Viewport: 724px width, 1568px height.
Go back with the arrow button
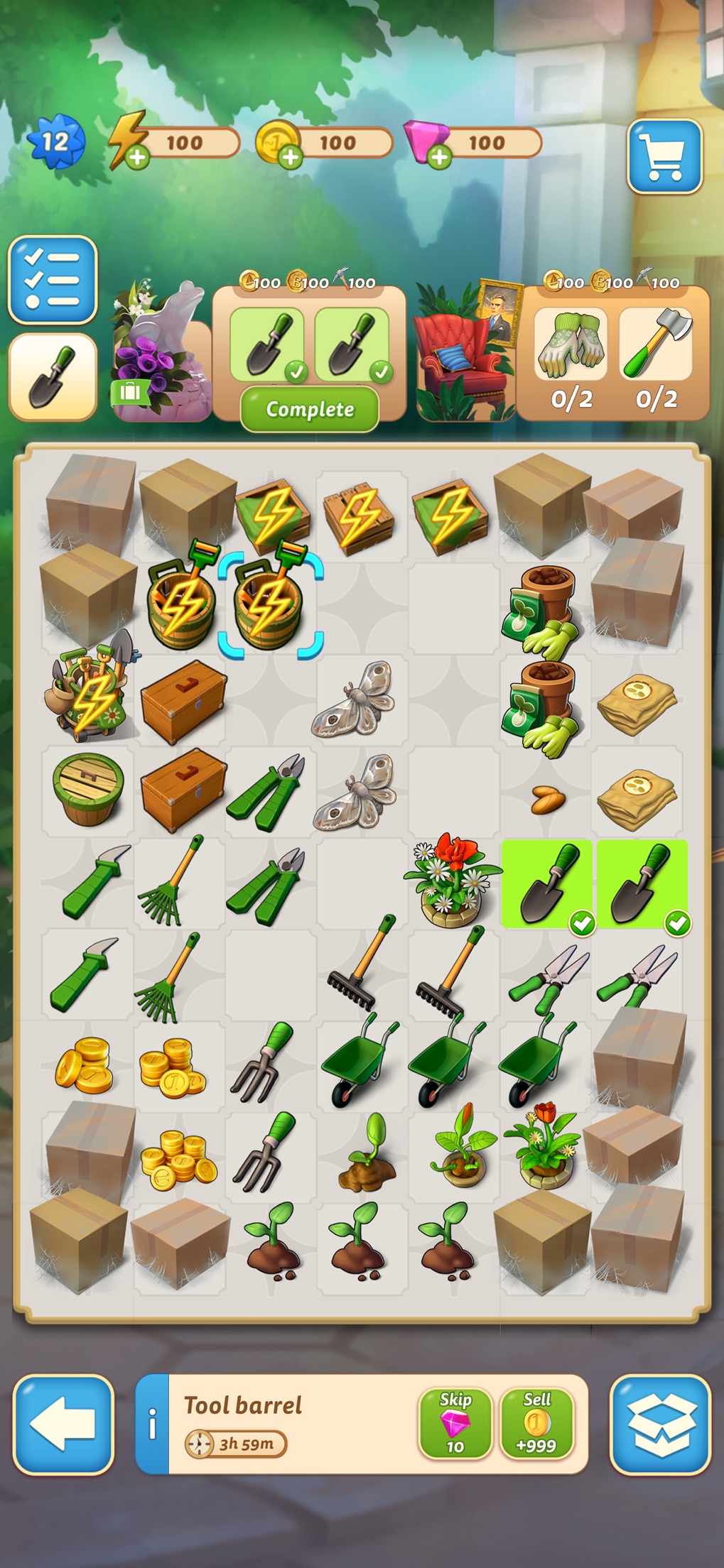click(63, 1425)
